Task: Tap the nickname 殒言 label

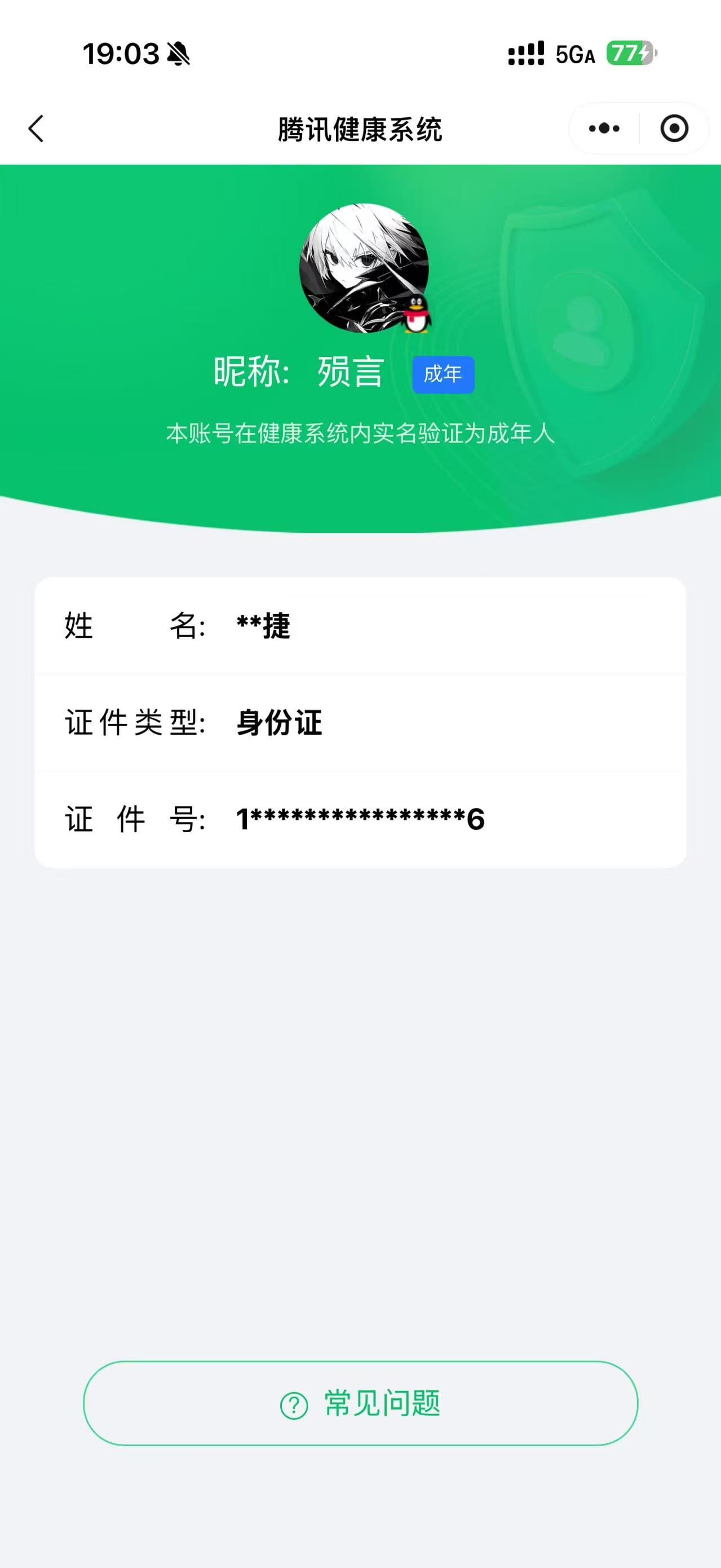Action: pyautogui.click(x=351, y=374)
